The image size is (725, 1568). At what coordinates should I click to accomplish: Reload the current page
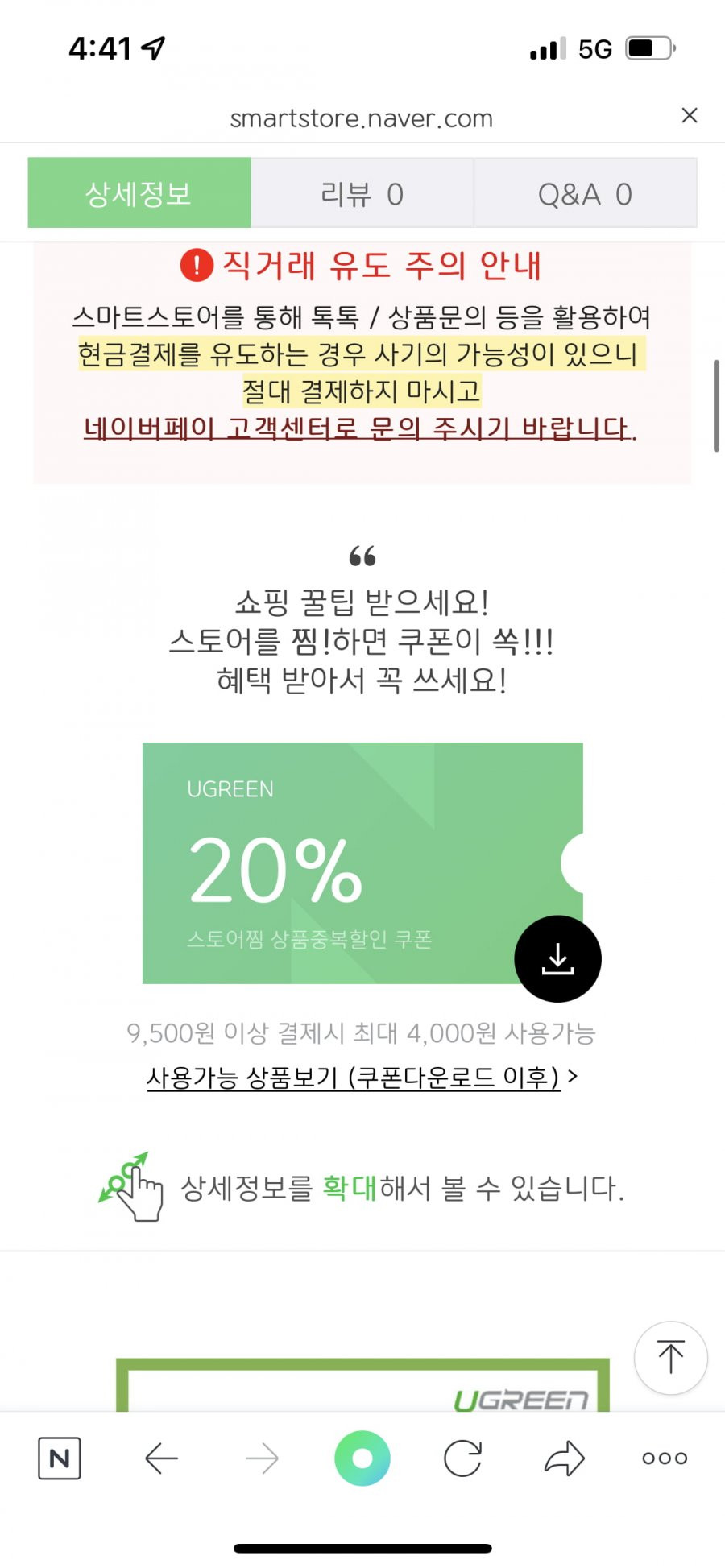coord(463,1458)
